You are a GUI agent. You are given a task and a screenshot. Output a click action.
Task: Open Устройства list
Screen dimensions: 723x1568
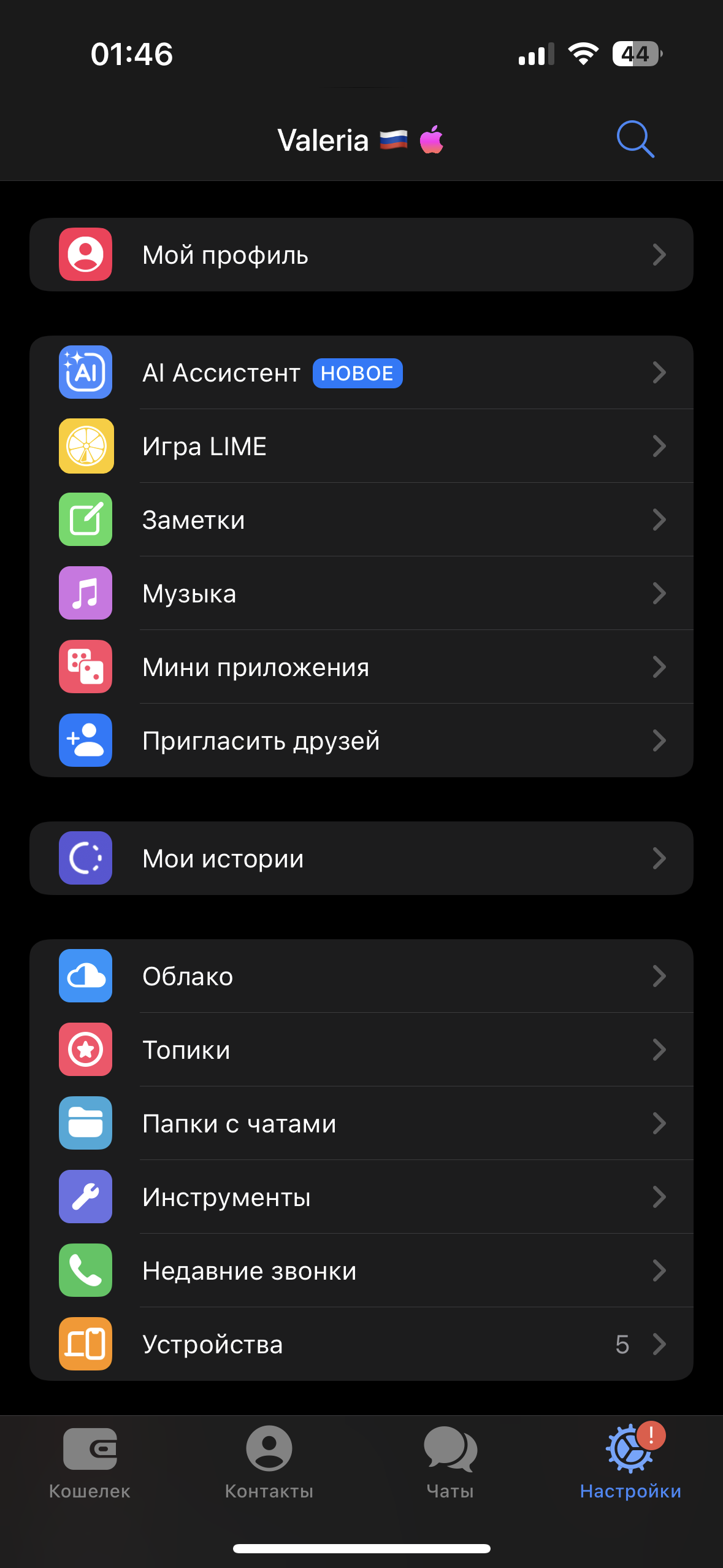pos(361,1344)
